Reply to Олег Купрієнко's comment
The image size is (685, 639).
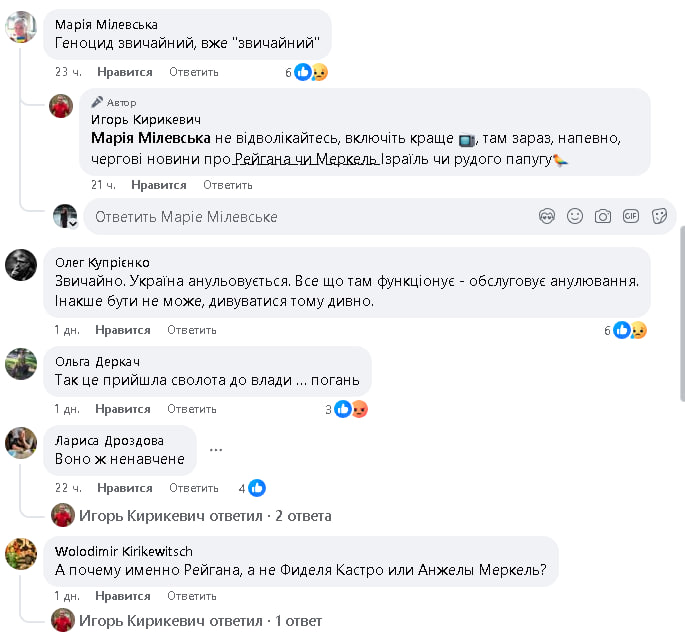click(x=191, y=330)
